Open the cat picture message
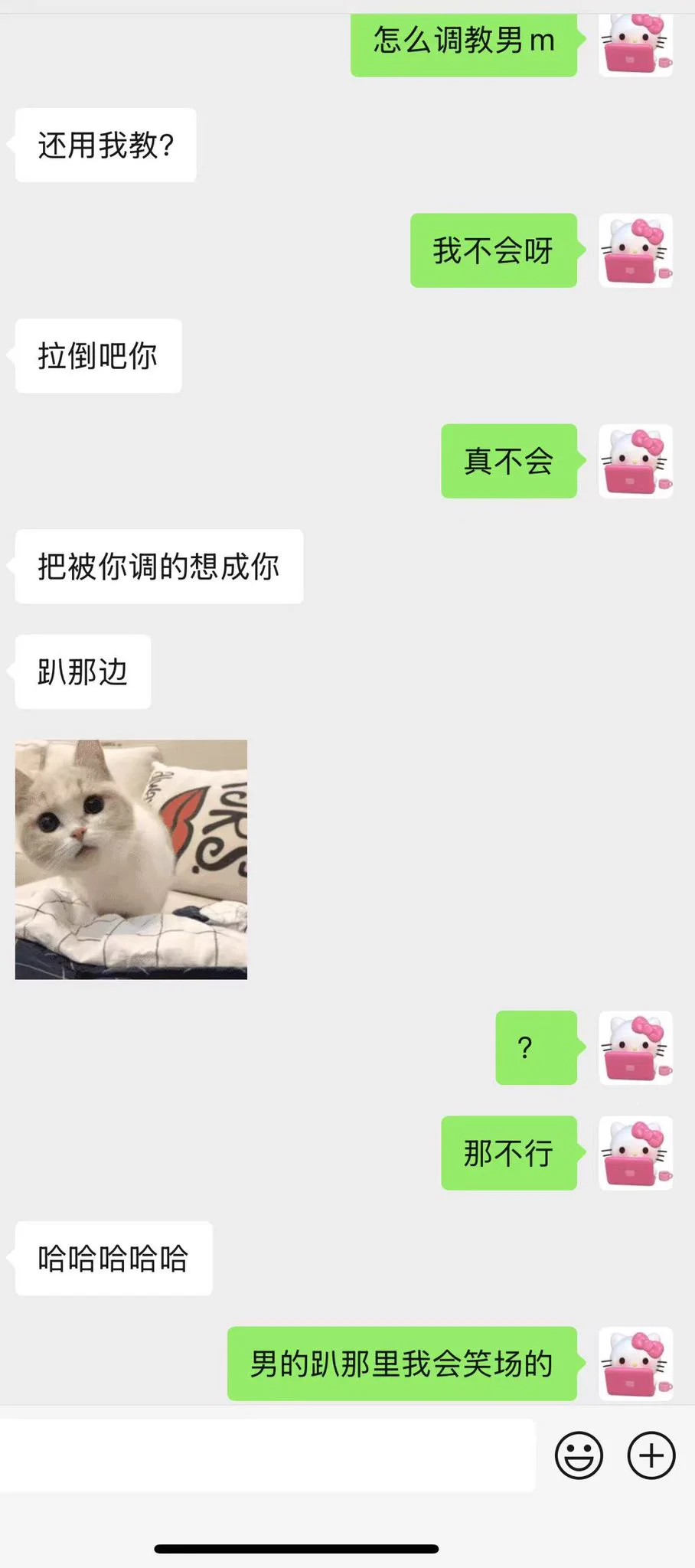 click(131, 859)
